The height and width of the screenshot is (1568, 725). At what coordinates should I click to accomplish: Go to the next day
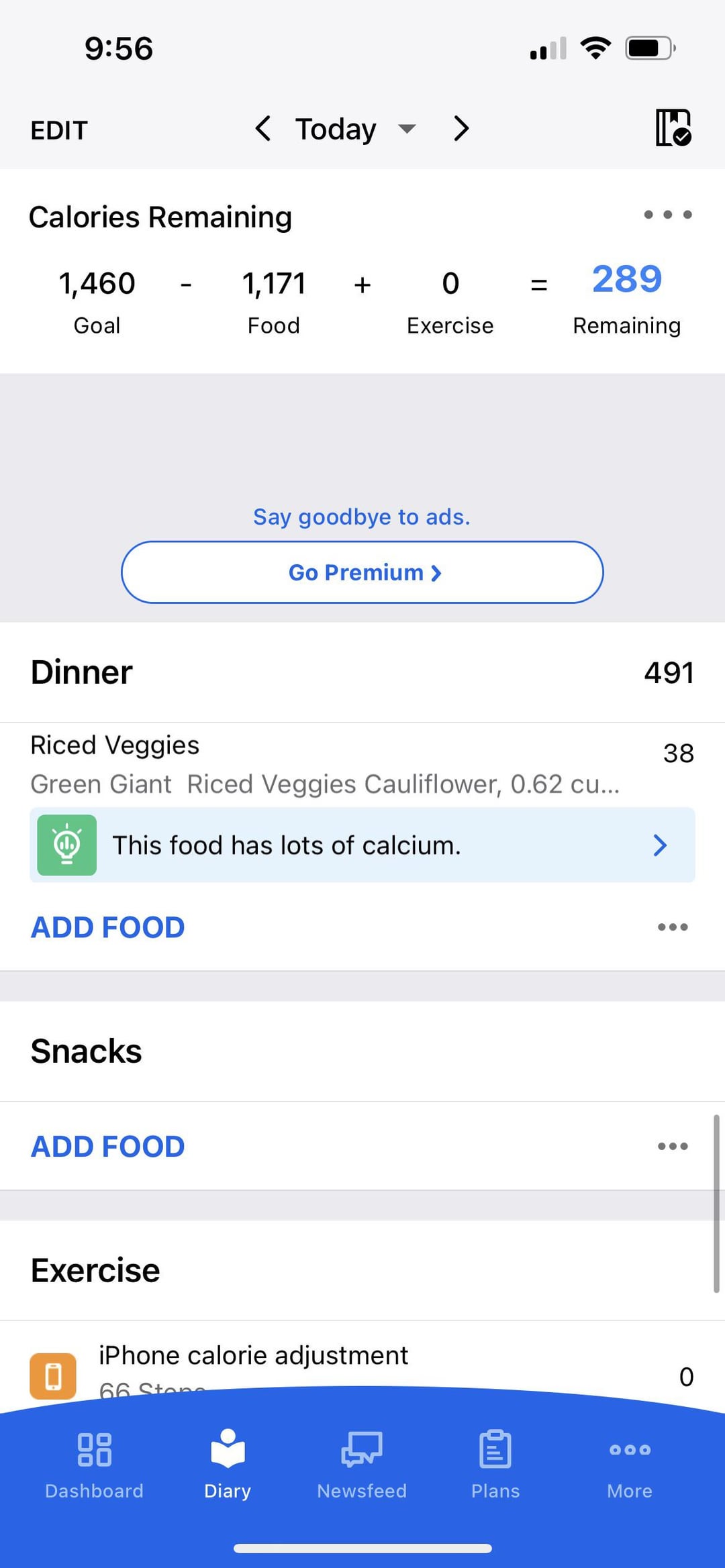(461, 128)
